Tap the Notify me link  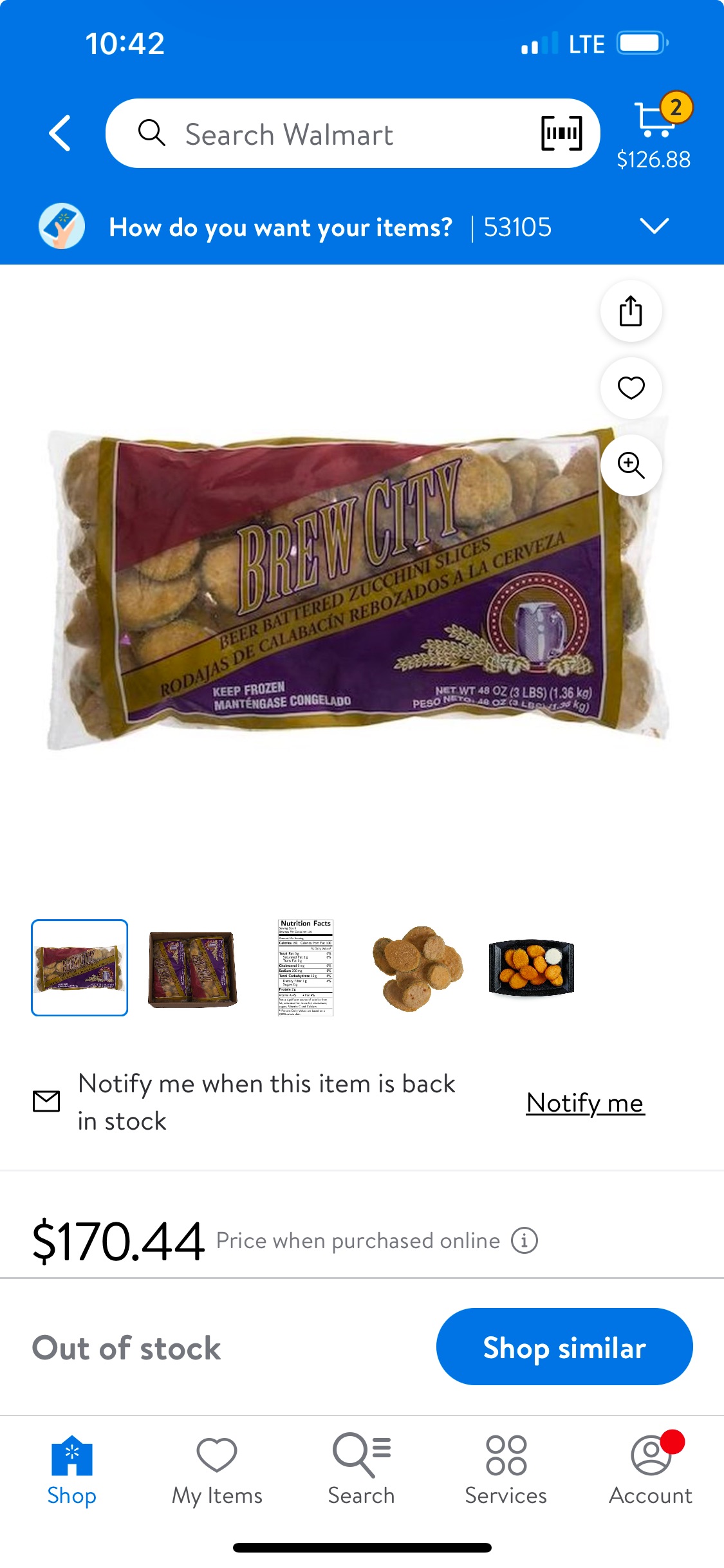[x=585, y=1103]
